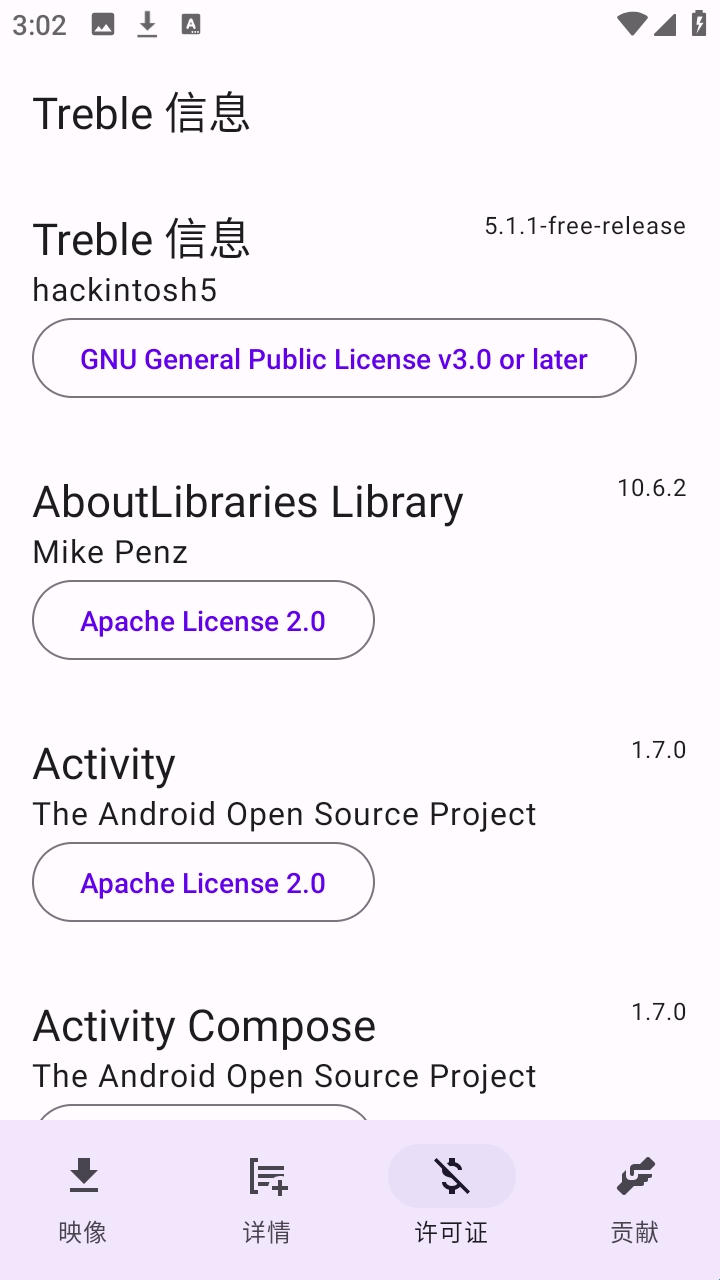View the GNU General Public License v3.0
The image size is (720, 1280).
(334, 359)
